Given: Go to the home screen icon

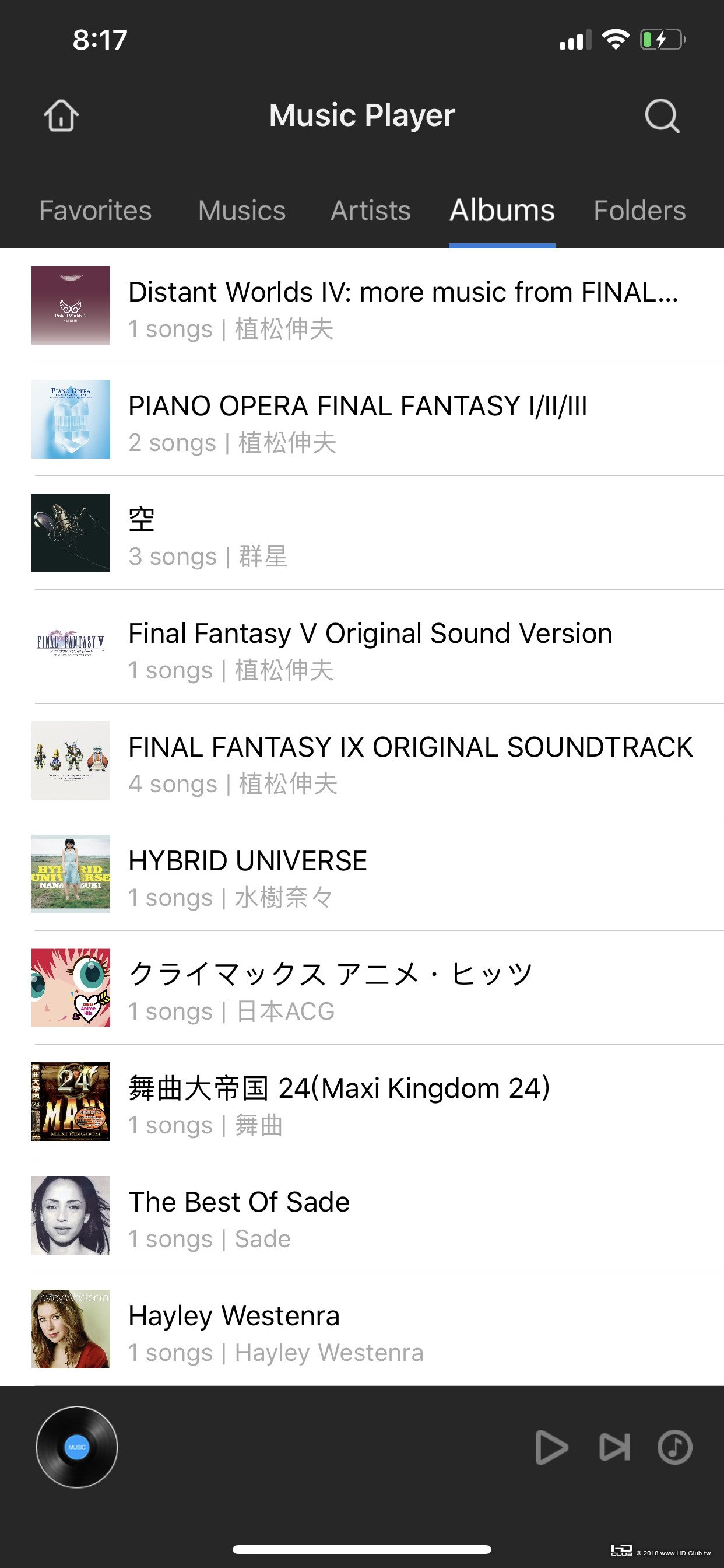Looking at the screenshot, I should [x=61, y=115].
